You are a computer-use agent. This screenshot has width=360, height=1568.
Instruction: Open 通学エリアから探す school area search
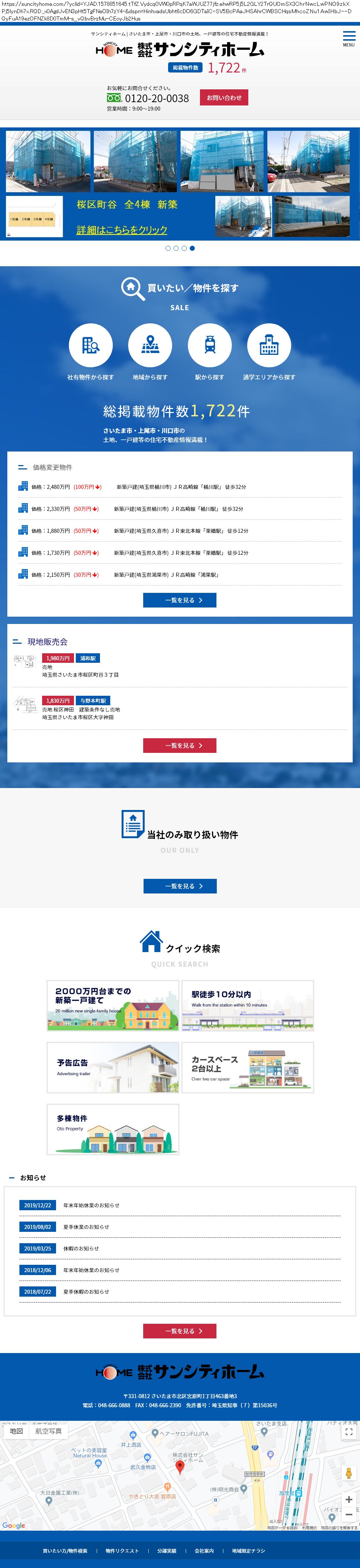tap(269, 345)
